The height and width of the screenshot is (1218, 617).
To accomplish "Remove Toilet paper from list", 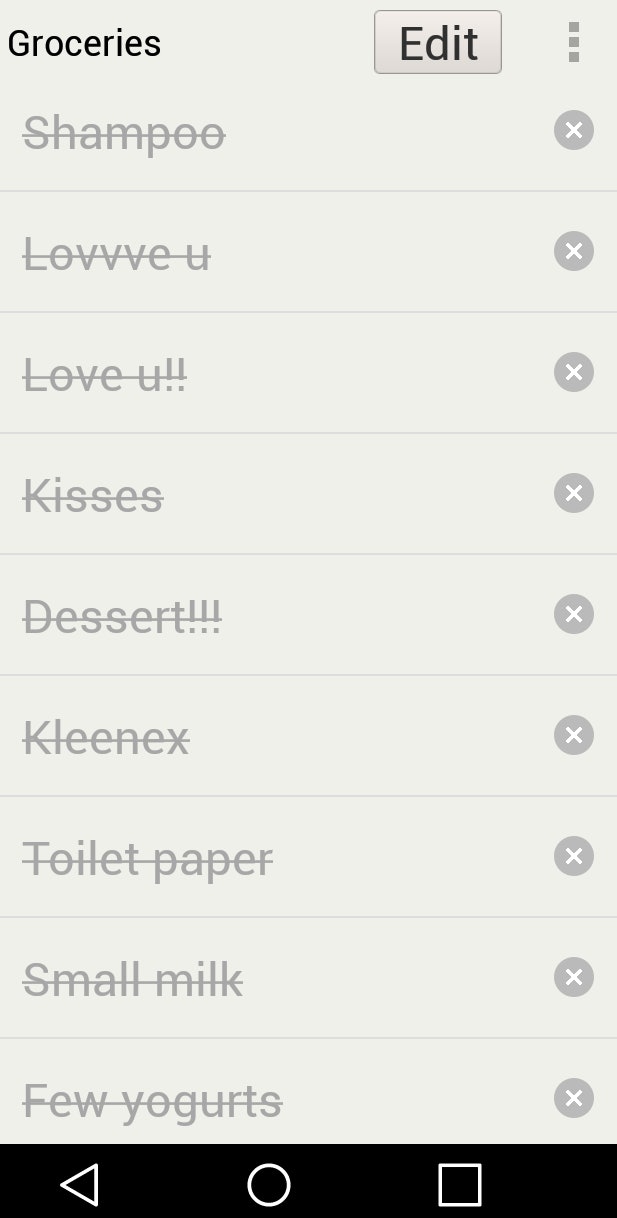I will (573, 856).
